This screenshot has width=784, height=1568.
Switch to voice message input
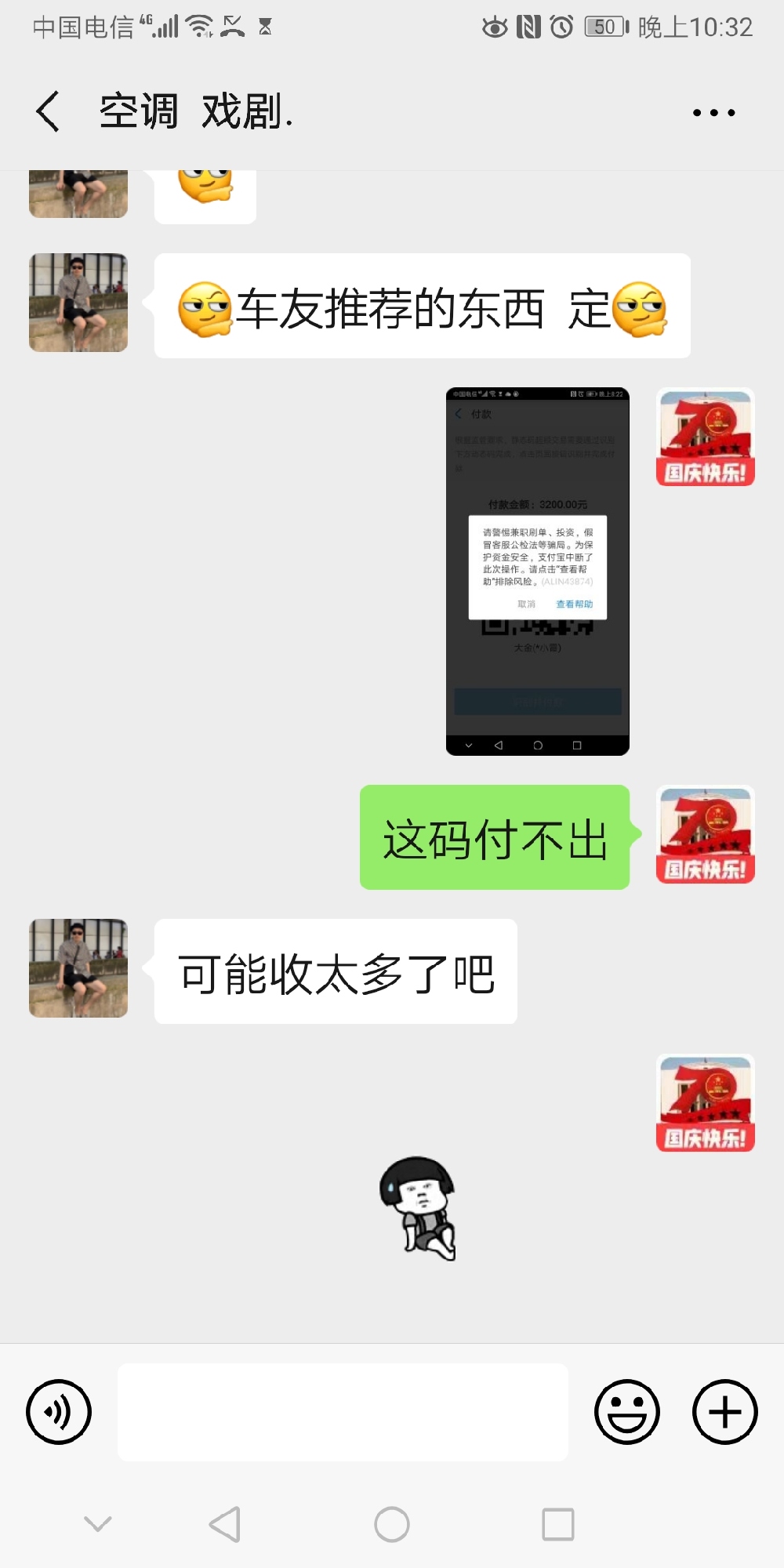59,1412
